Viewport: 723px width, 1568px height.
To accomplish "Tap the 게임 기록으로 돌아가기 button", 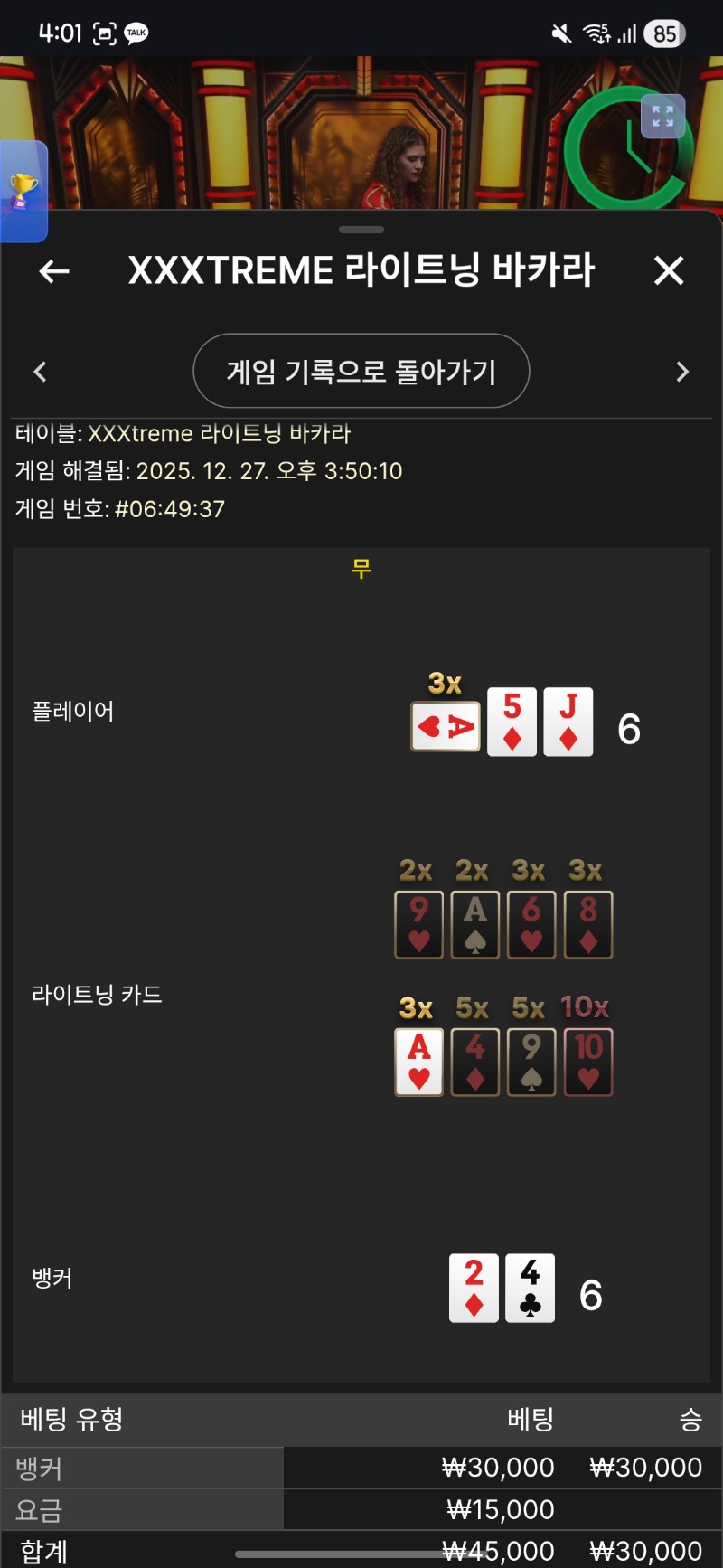I will point(361,372).
